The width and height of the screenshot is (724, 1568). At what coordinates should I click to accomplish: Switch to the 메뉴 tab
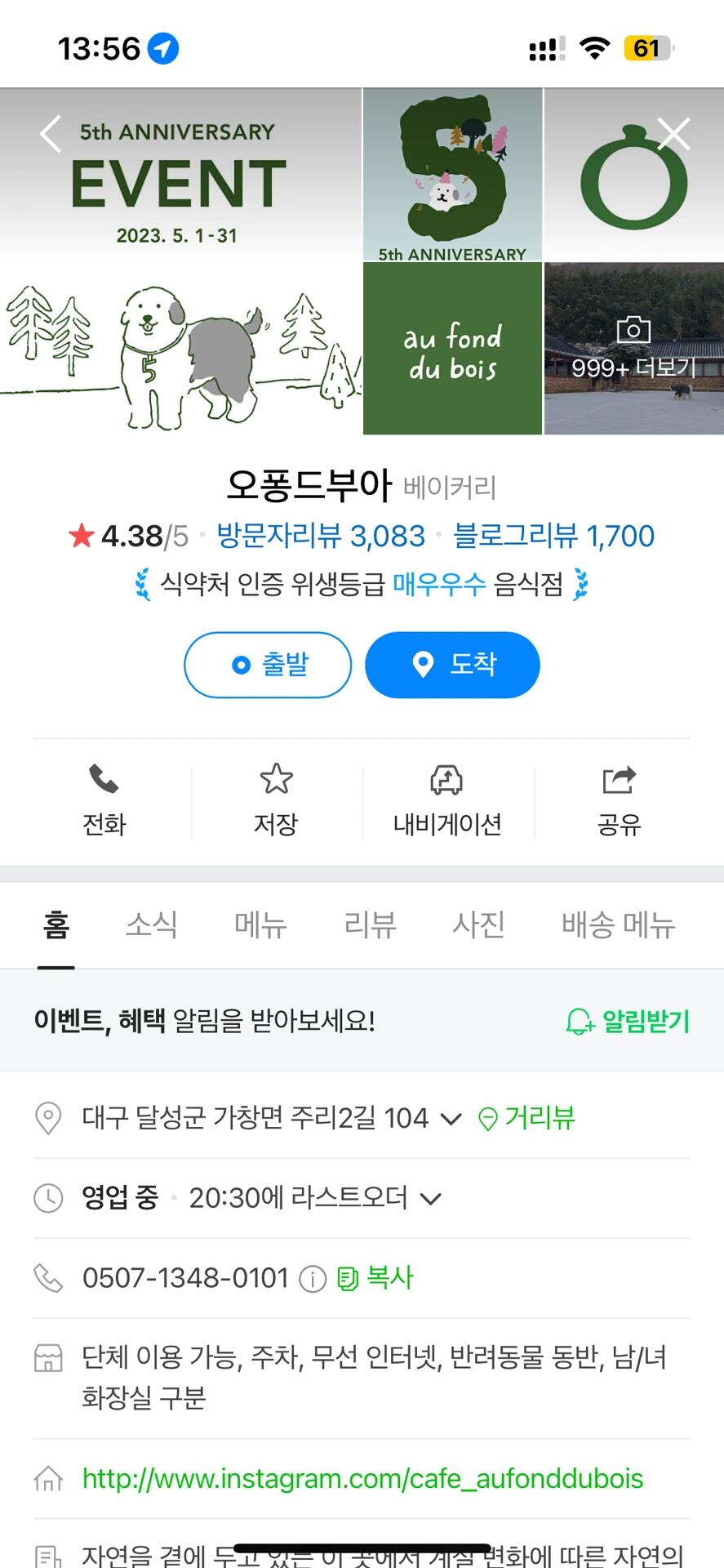(x=260, y=925)
